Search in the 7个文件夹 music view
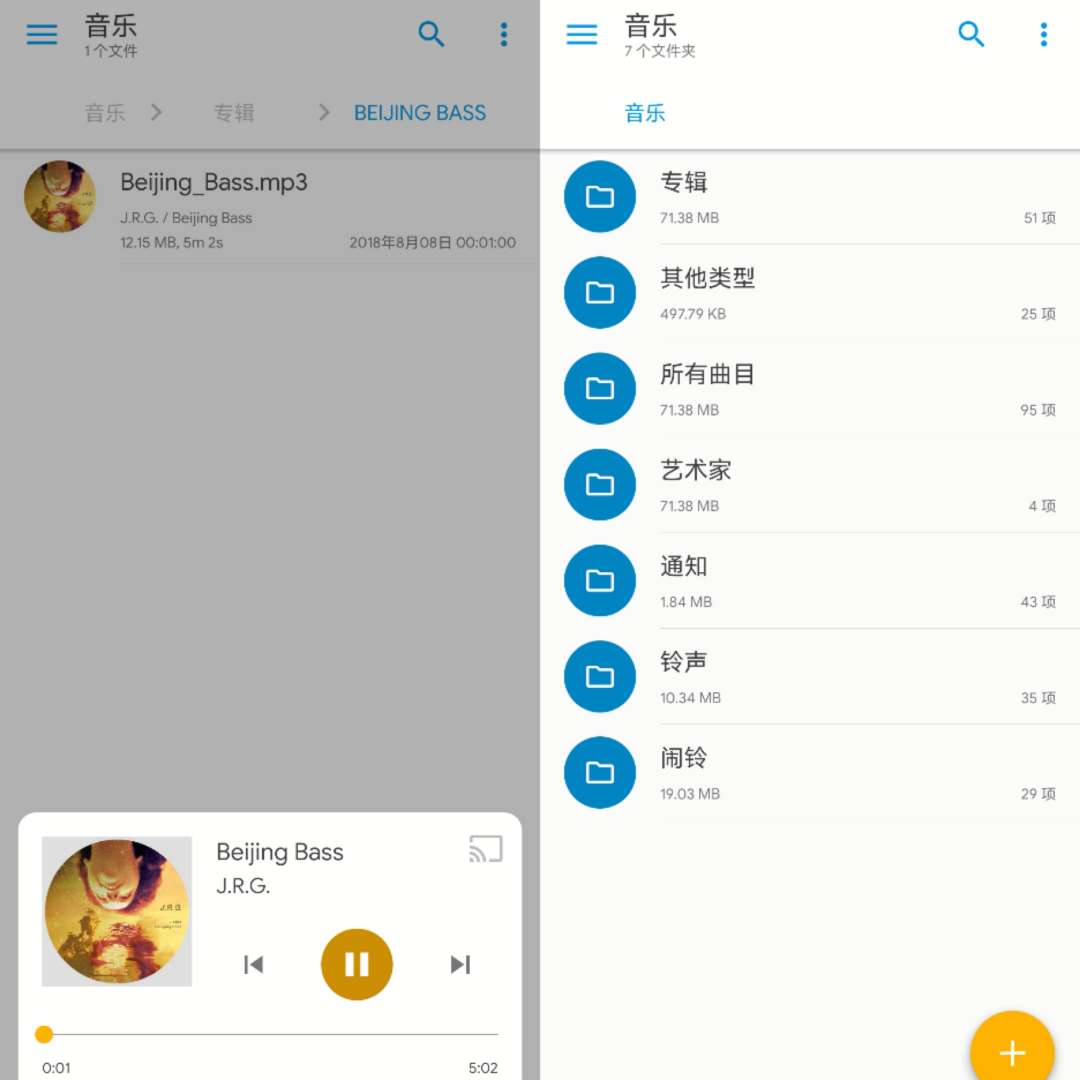This screenshot has width=1080, height=1080. point(971,34)
